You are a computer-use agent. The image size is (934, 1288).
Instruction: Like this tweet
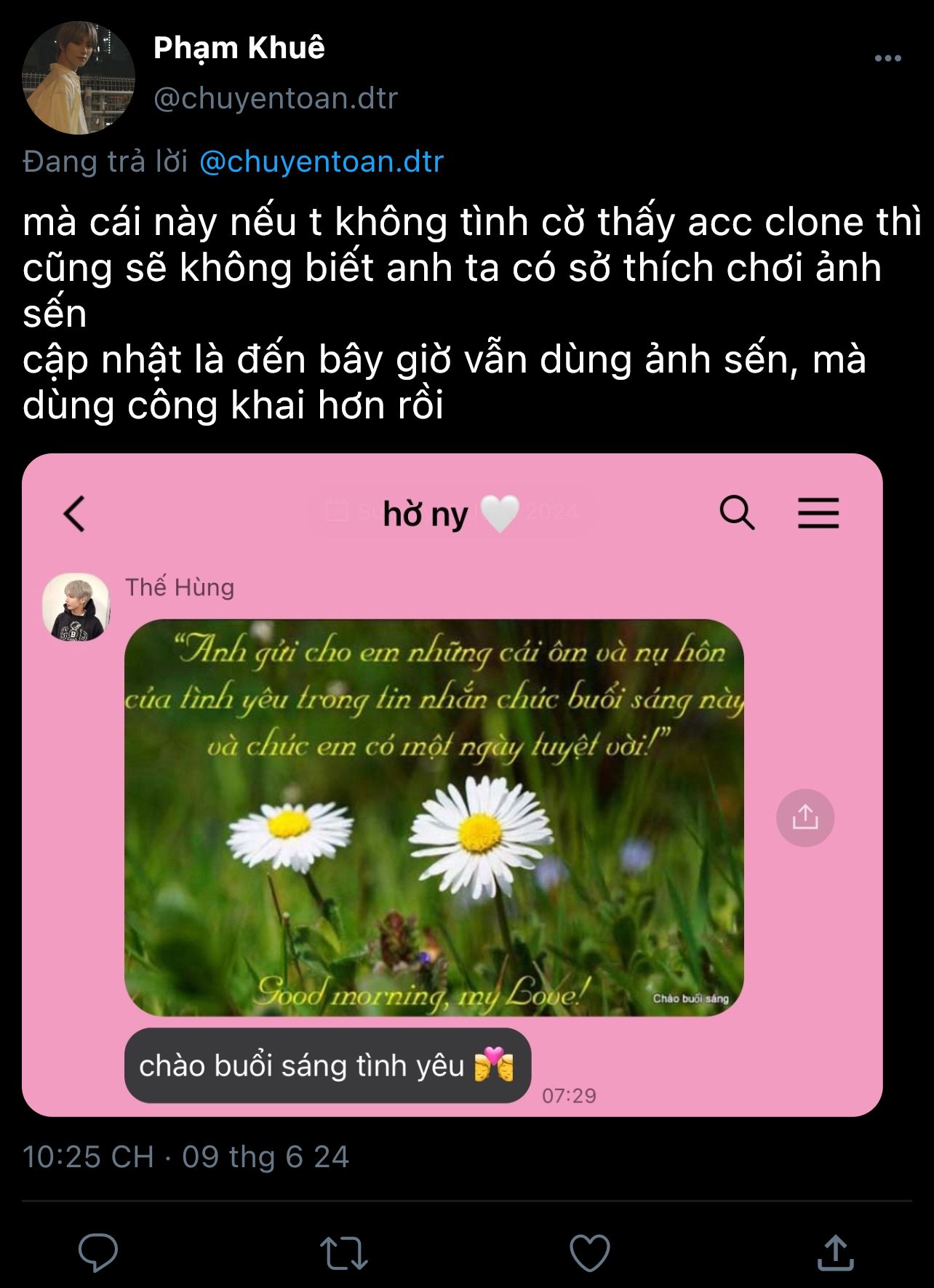pyautogui.click(x=589, y=1252)
